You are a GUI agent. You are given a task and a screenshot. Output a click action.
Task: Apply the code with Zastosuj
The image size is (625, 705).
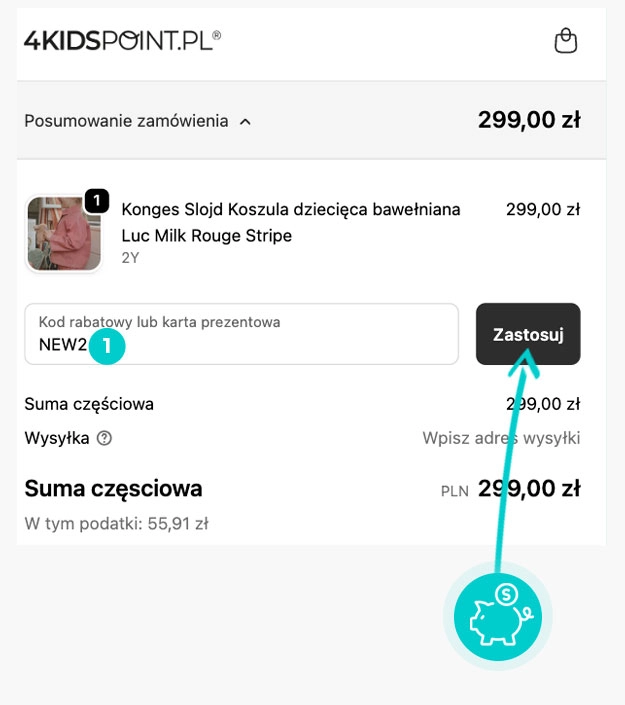click(x=528, y=335)
